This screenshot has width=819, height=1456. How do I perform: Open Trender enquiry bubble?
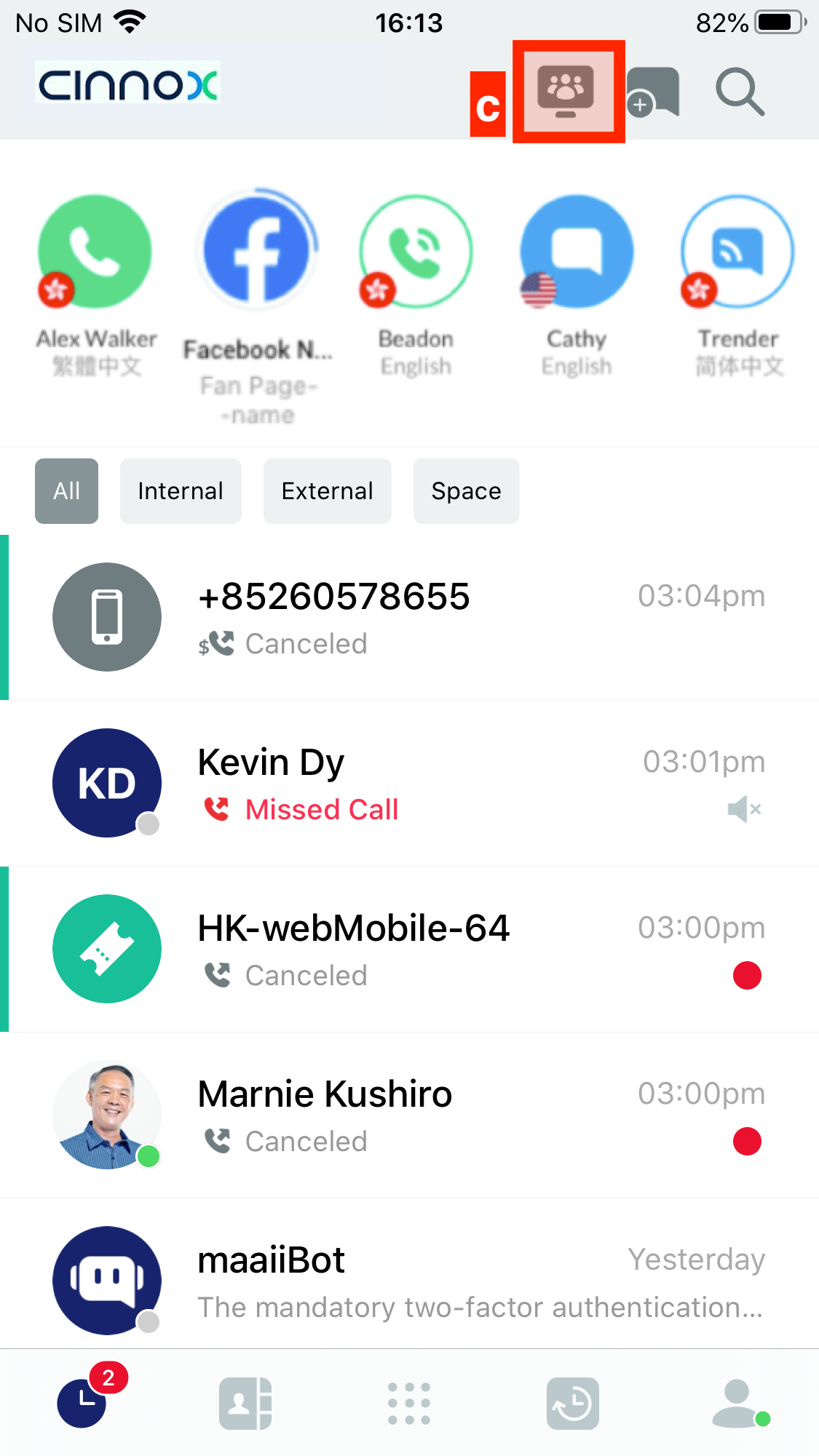[x=737, y=252]
